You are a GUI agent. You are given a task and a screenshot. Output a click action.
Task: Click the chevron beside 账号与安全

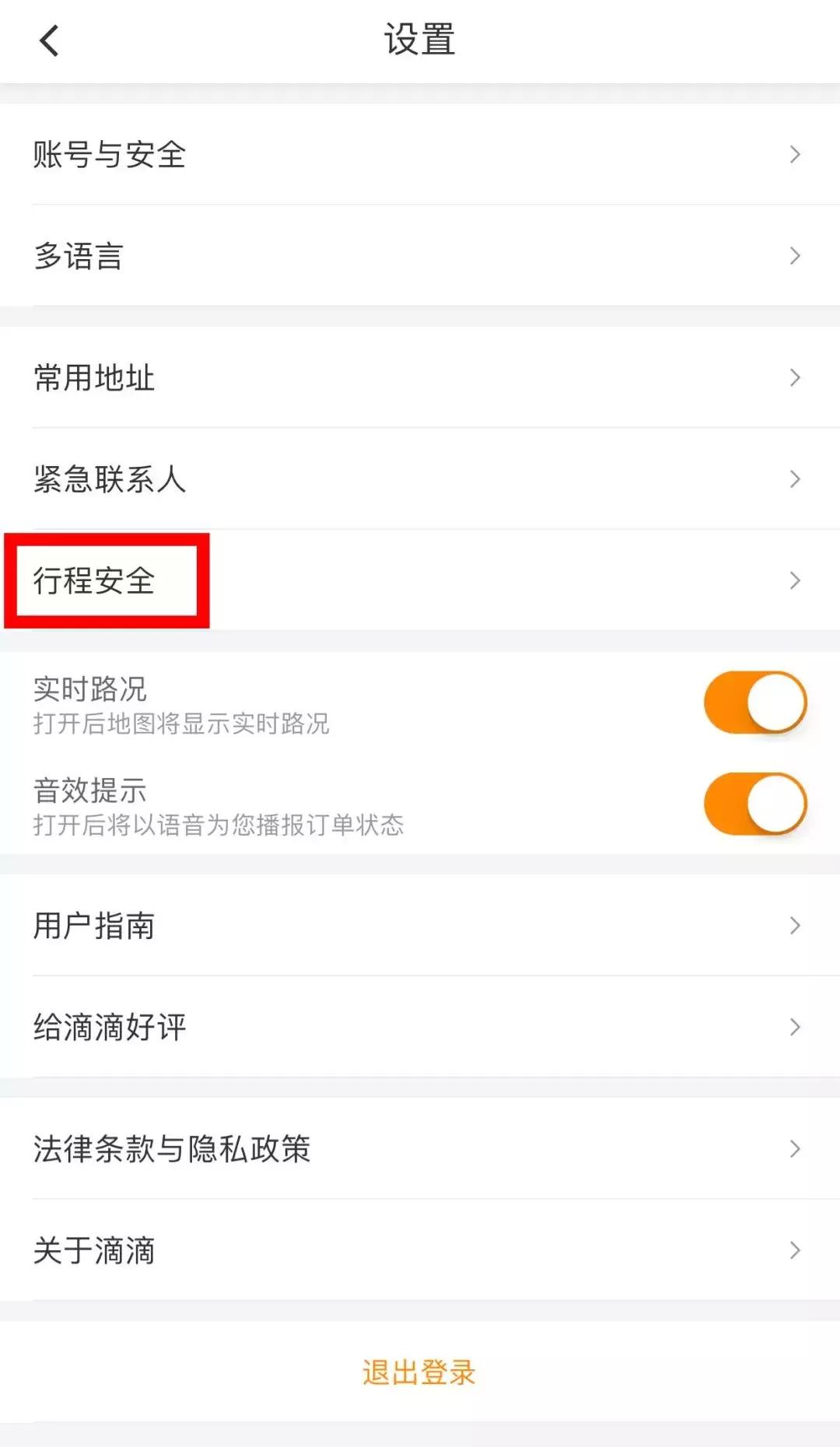(x=795, y=154)
